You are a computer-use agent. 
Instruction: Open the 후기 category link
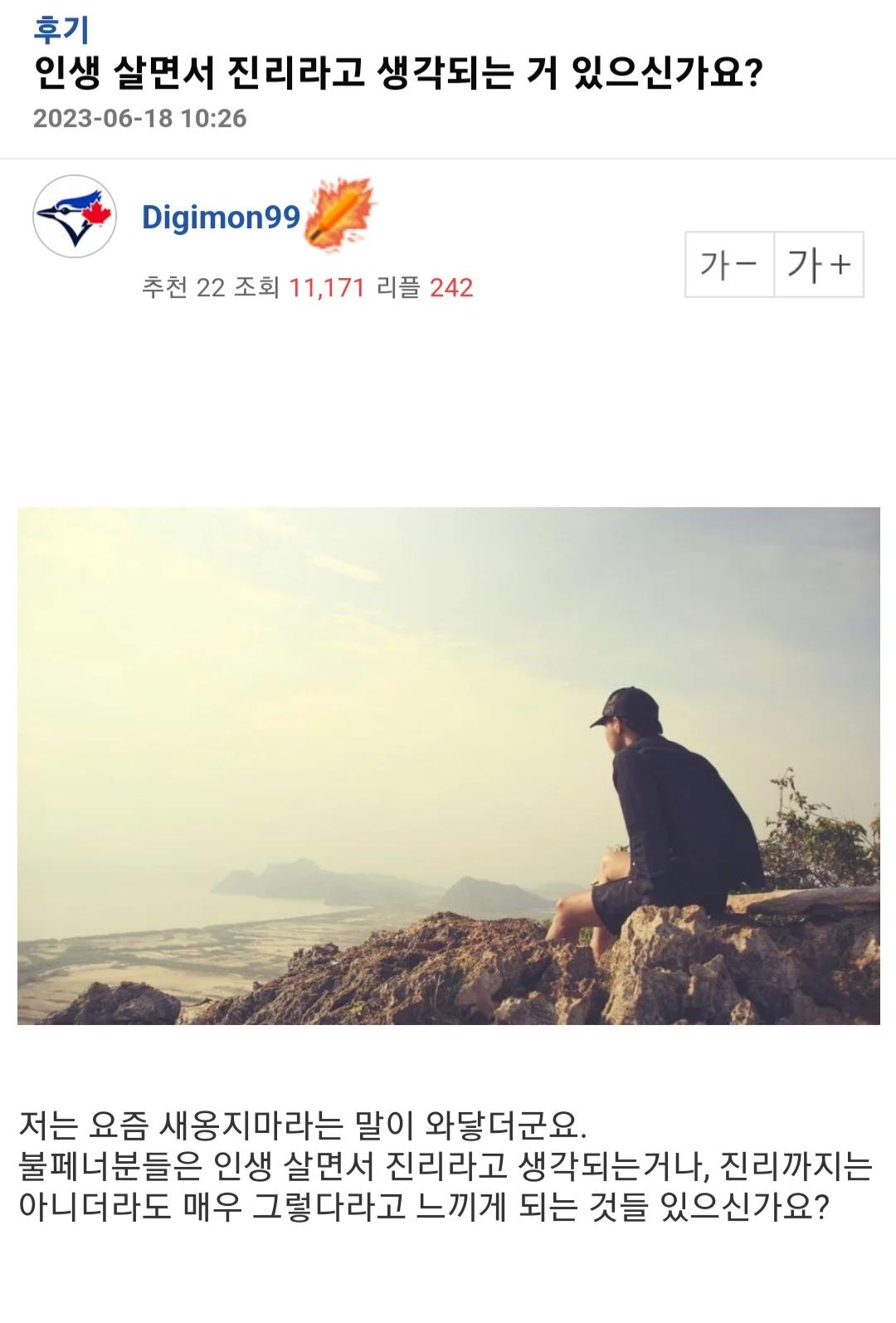click(x=61, y=30)
